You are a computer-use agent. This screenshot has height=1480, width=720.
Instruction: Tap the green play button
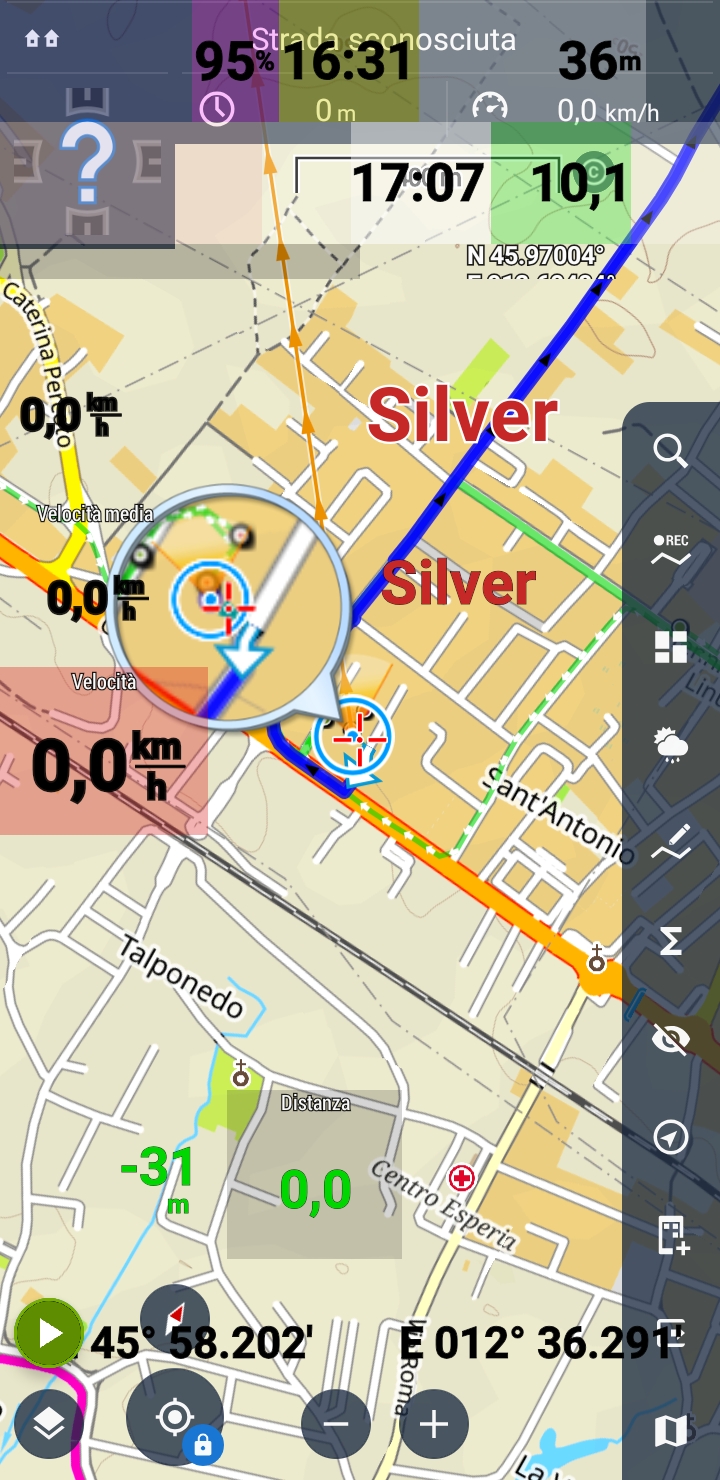point(48,1333)
